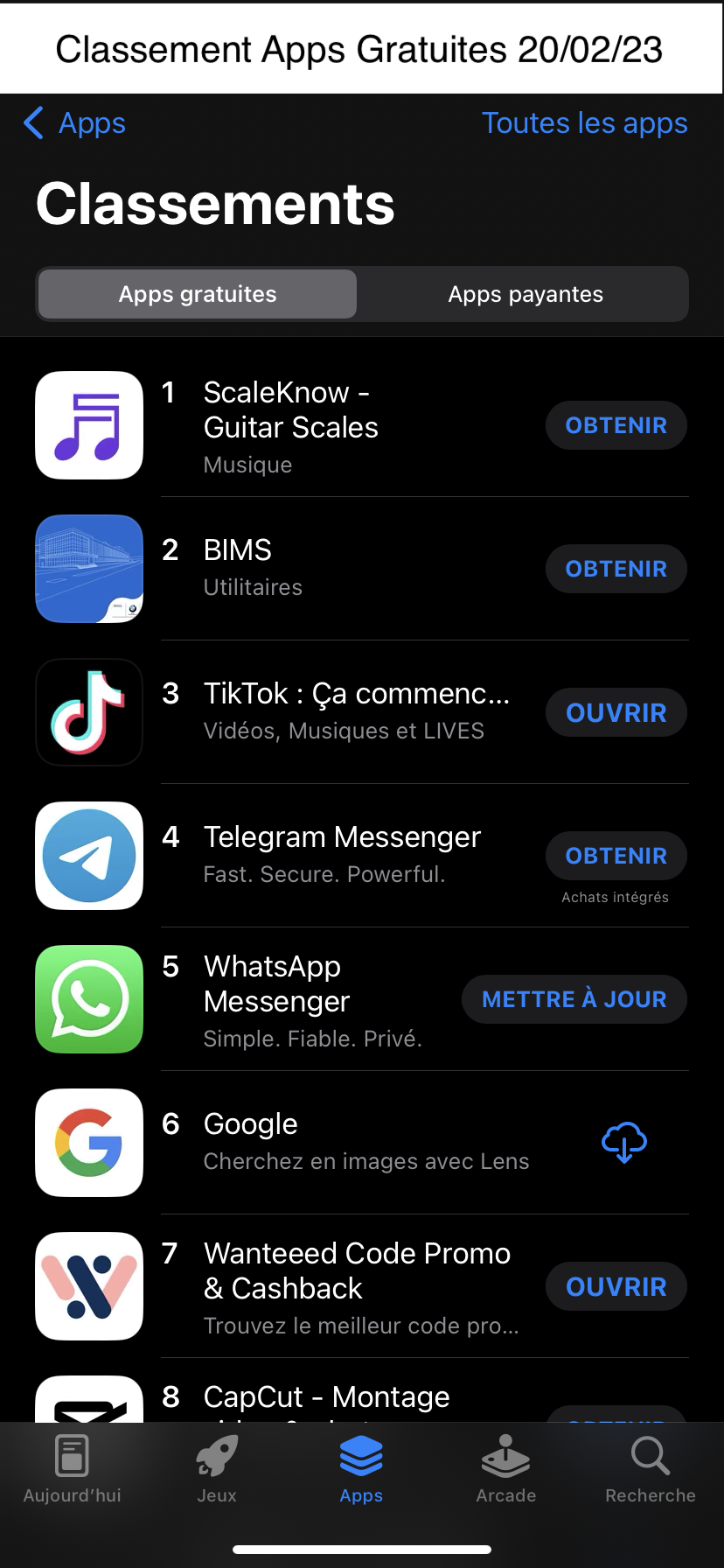Open the Recherche tab

pyautogui.click(x=650, y=1470)
